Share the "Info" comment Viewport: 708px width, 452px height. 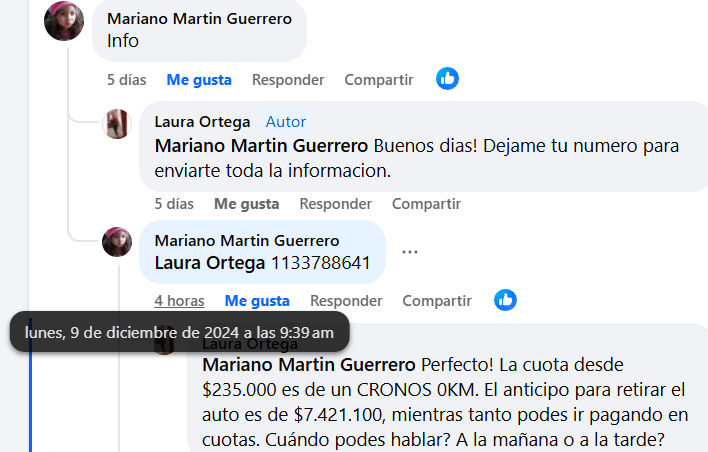pyautogui.click(x=379, y=80)
